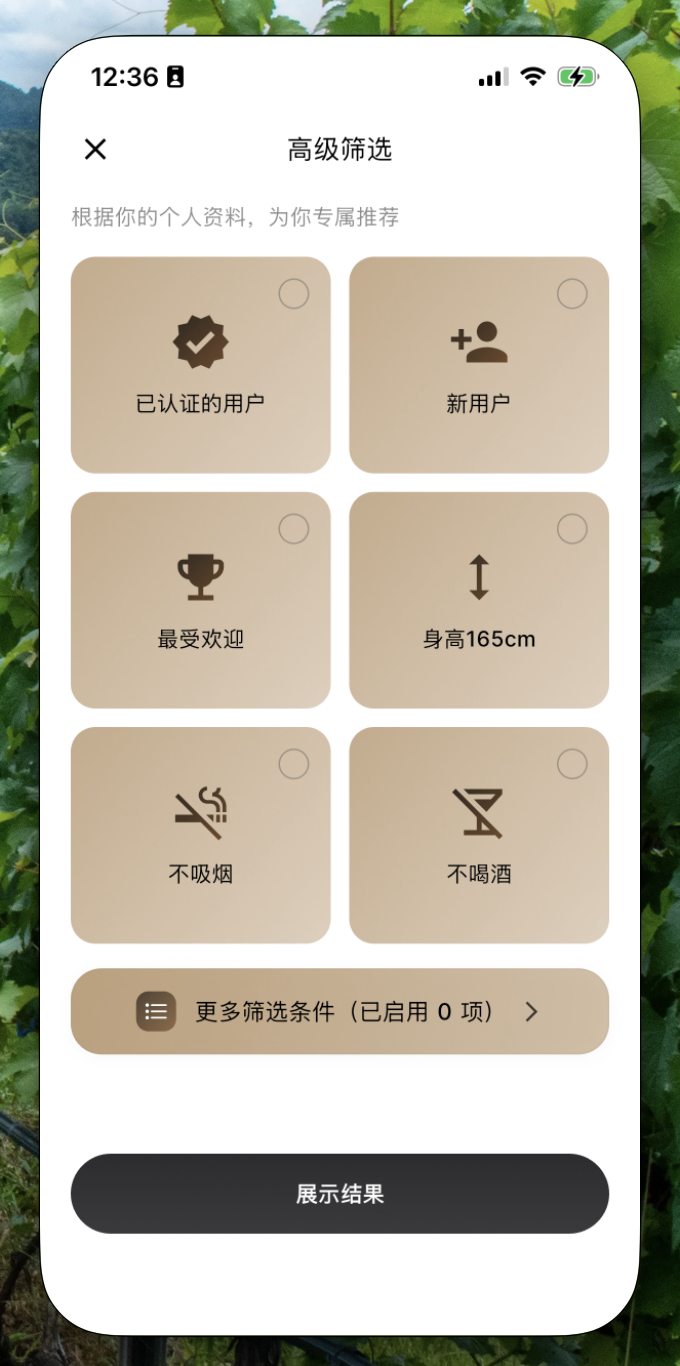Select the 不吸烟 filter
Viewport: 680px width, 1366px height.
pos(200,835)
